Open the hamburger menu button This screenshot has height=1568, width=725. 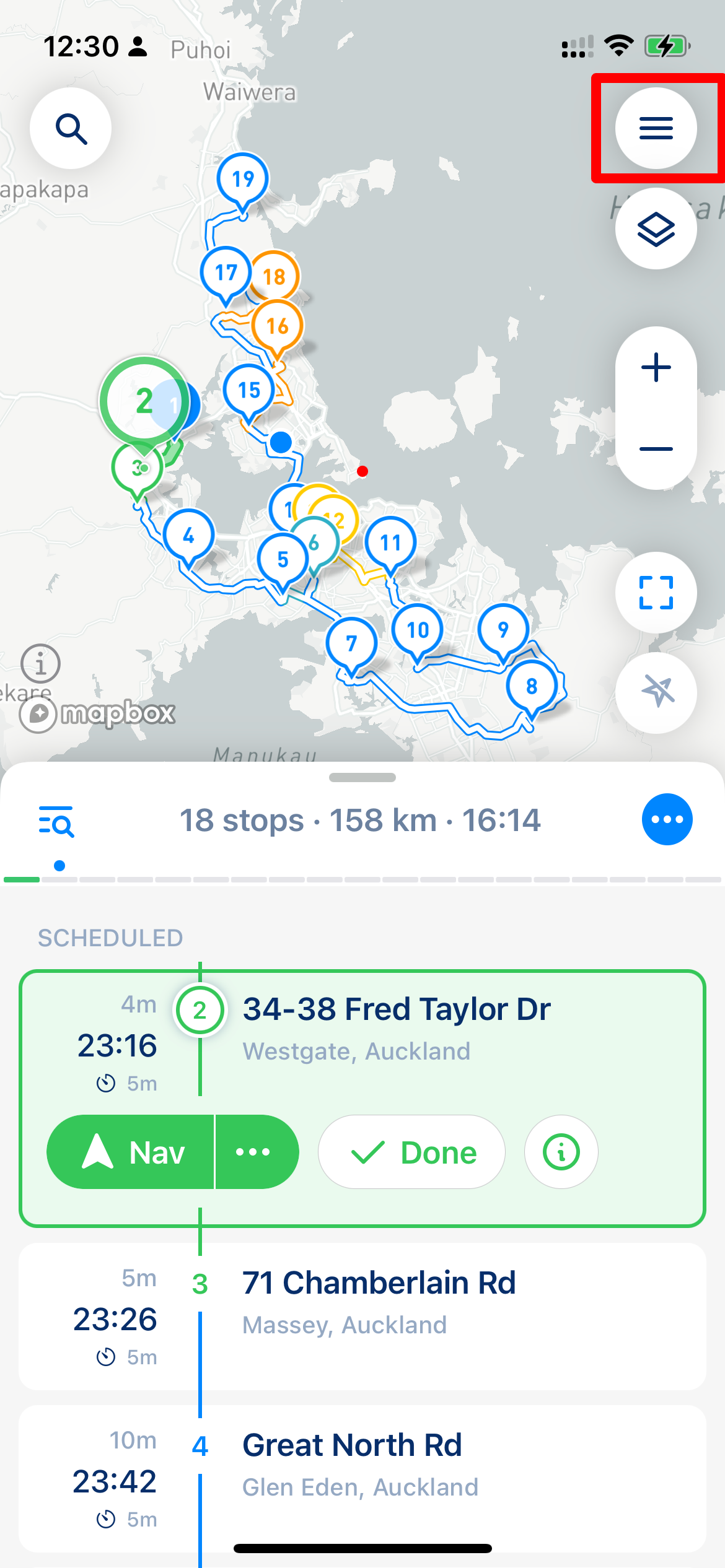tap(656, 128)
